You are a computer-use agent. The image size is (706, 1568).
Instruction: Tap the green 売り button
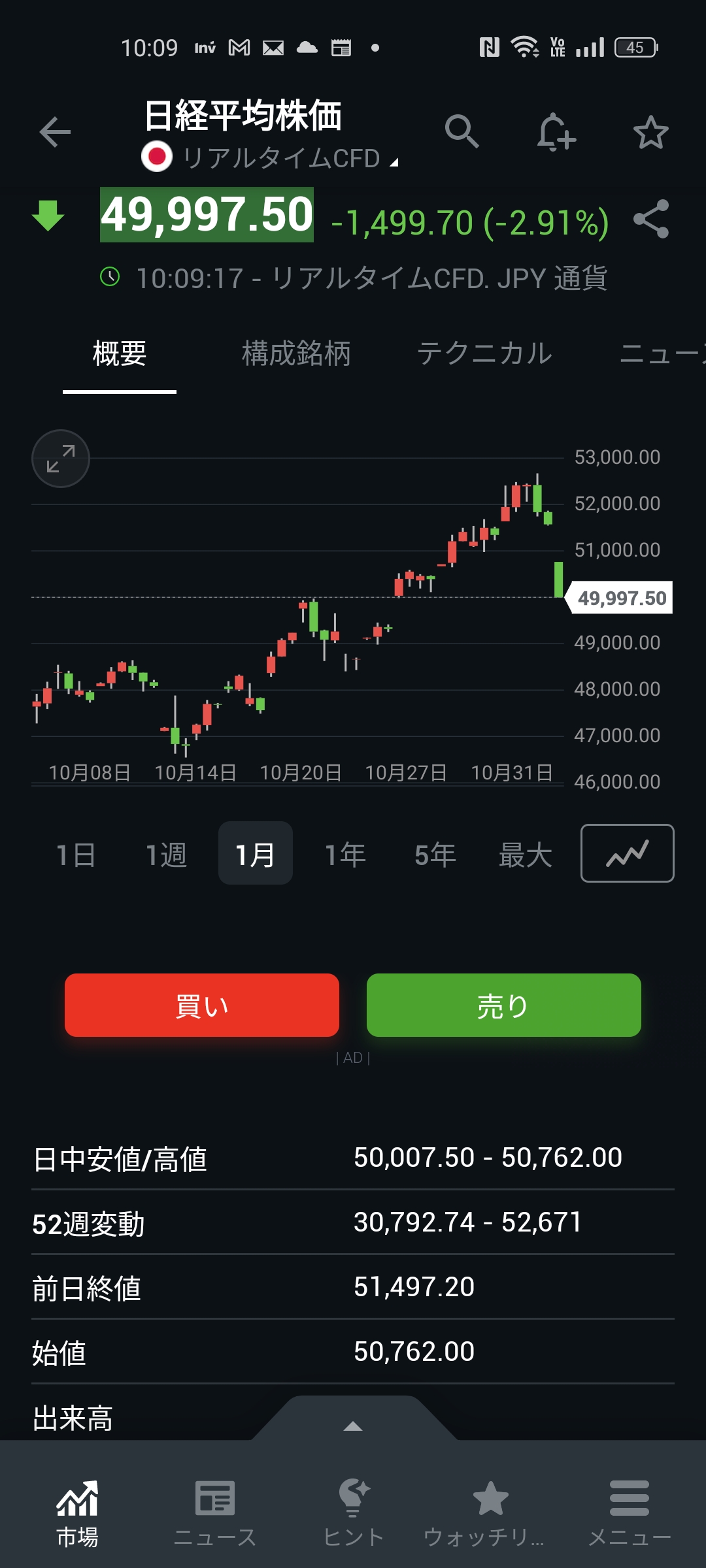click(x=503, y=1005)
